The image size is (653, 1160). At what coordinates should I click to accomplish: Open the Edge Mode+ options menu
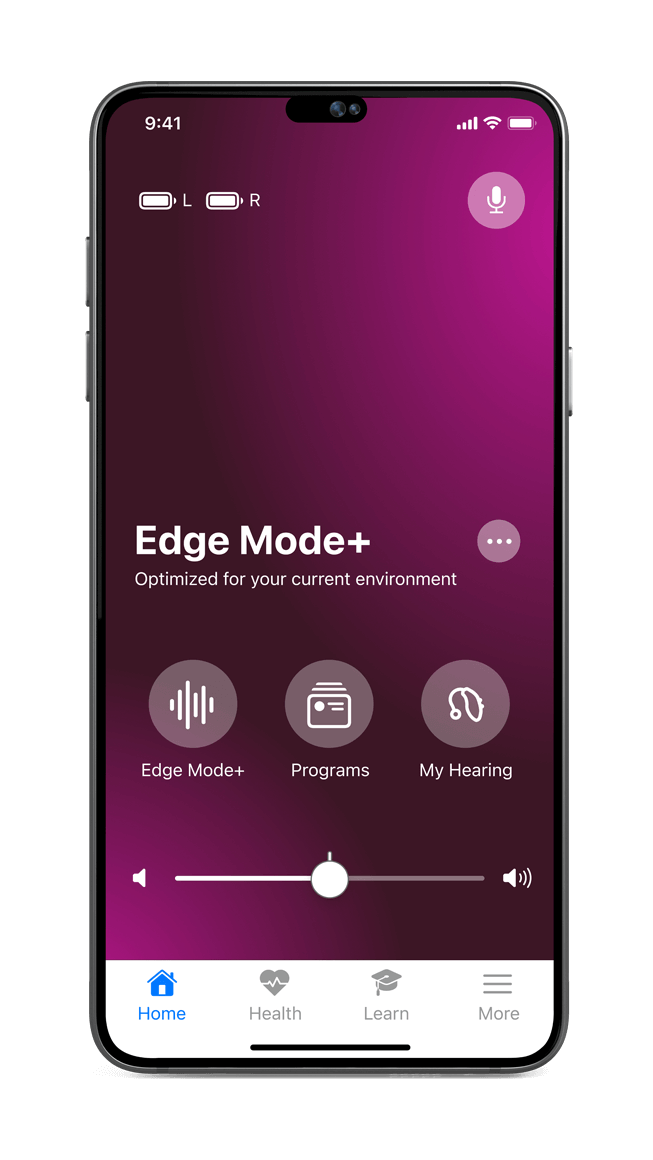[x=498, y=541]
